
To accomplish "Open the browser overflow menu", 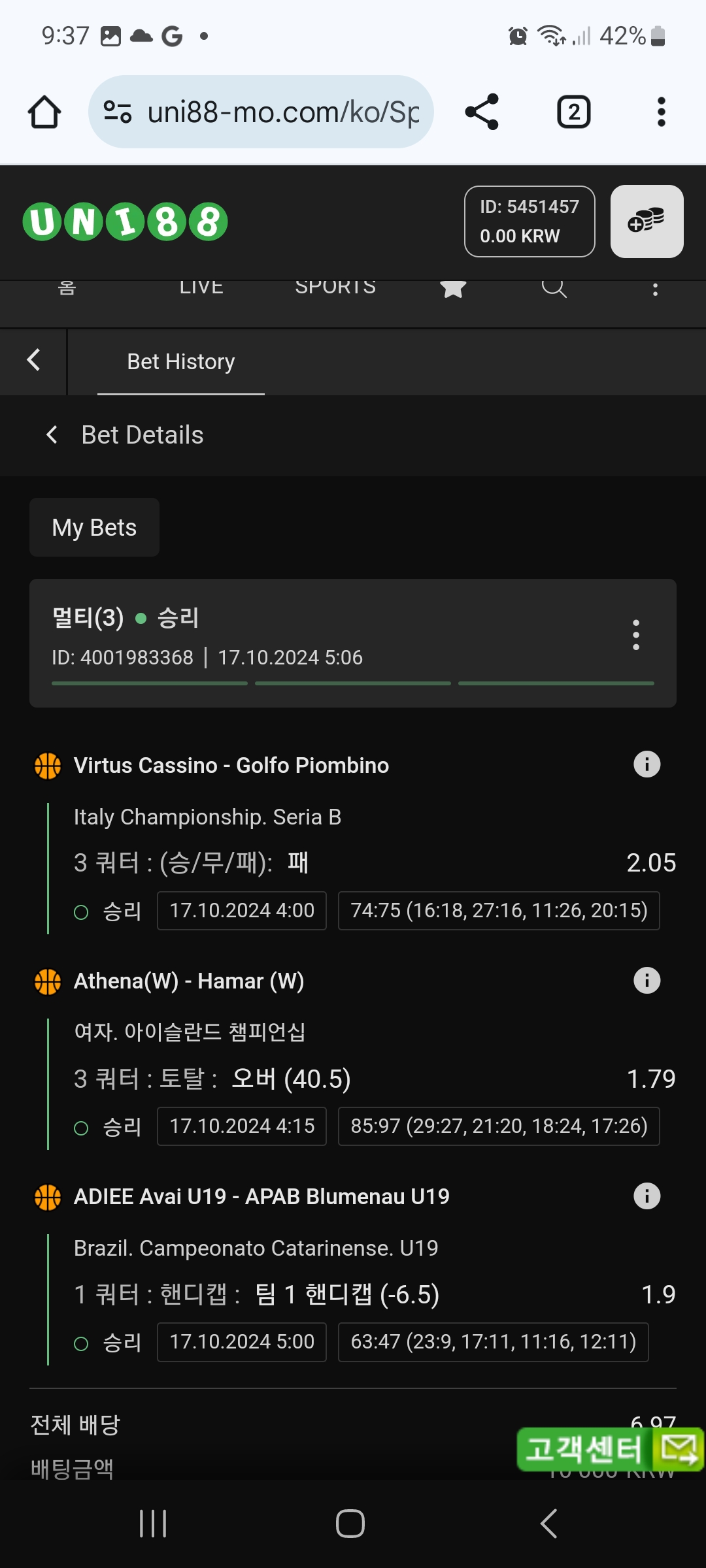I will [x=661, y=112].
